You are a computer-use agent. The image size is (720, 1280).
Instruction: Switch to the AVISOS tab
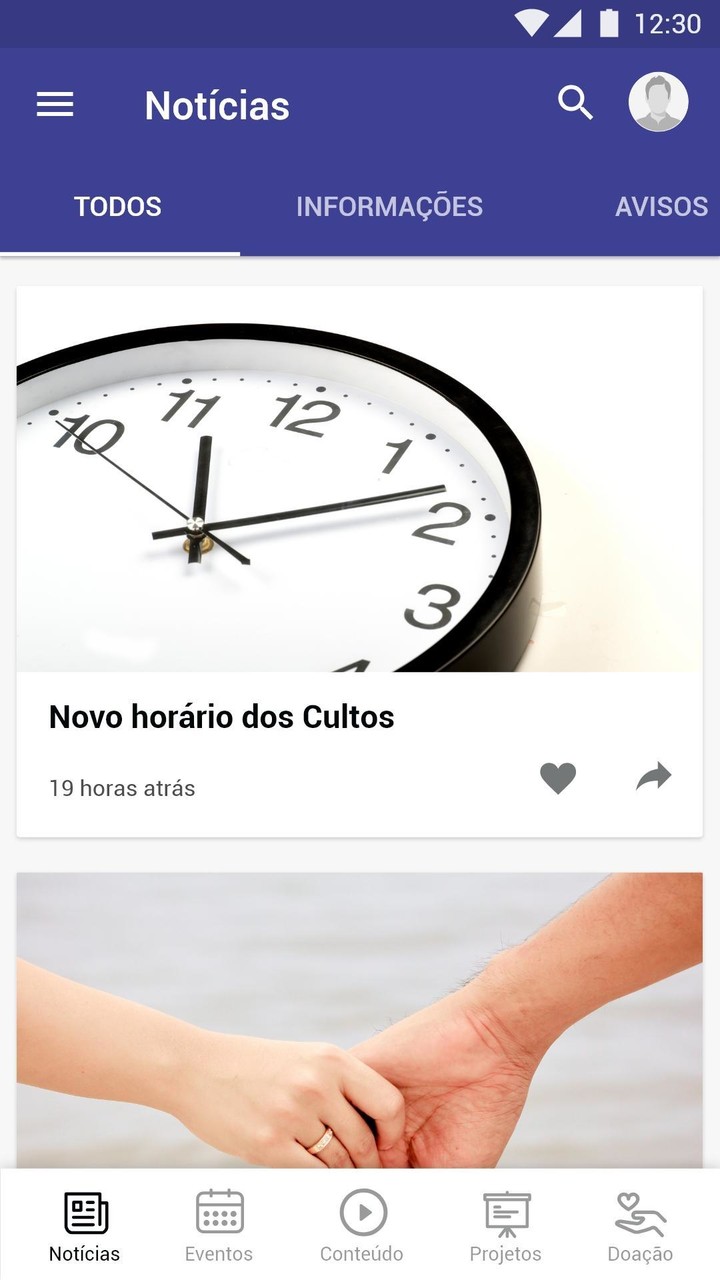click(661, 206)
